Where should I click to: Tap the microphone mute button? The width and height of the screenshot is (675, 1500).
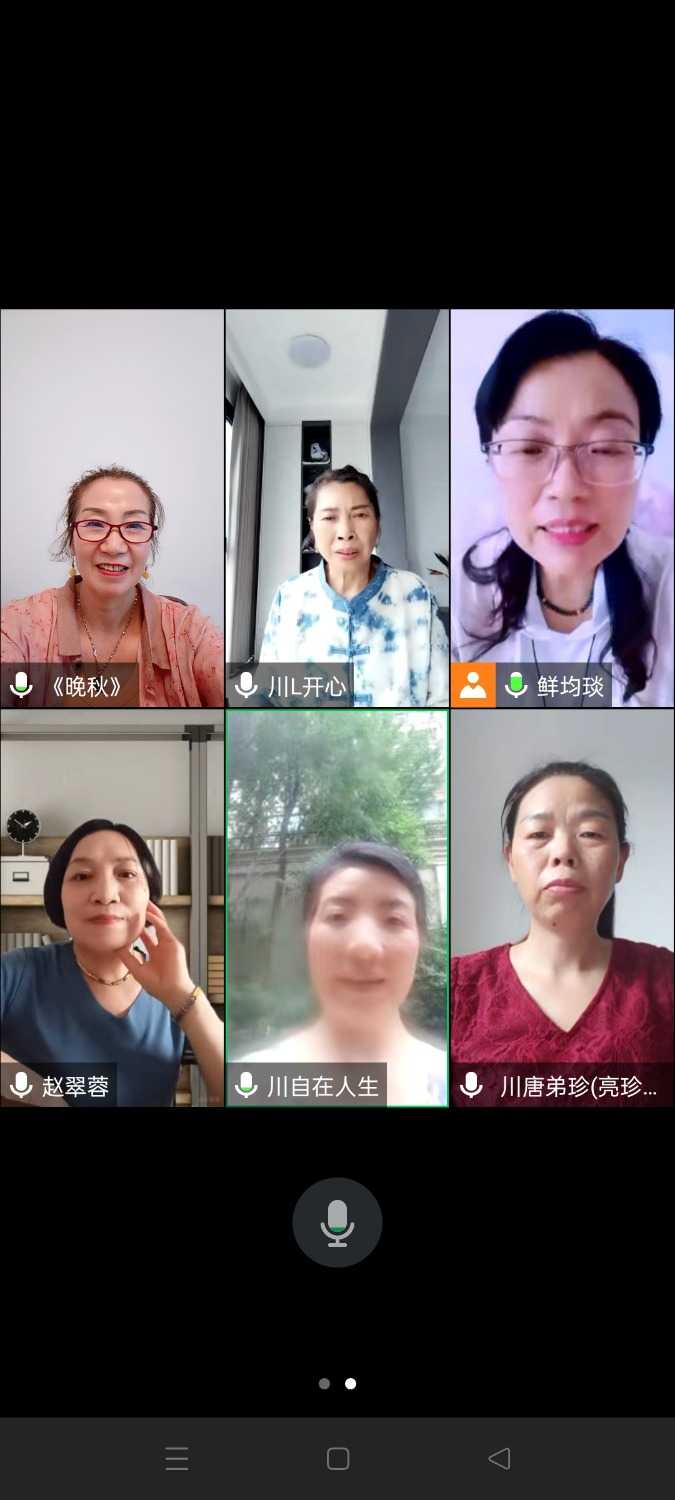tap(337, 1223)
